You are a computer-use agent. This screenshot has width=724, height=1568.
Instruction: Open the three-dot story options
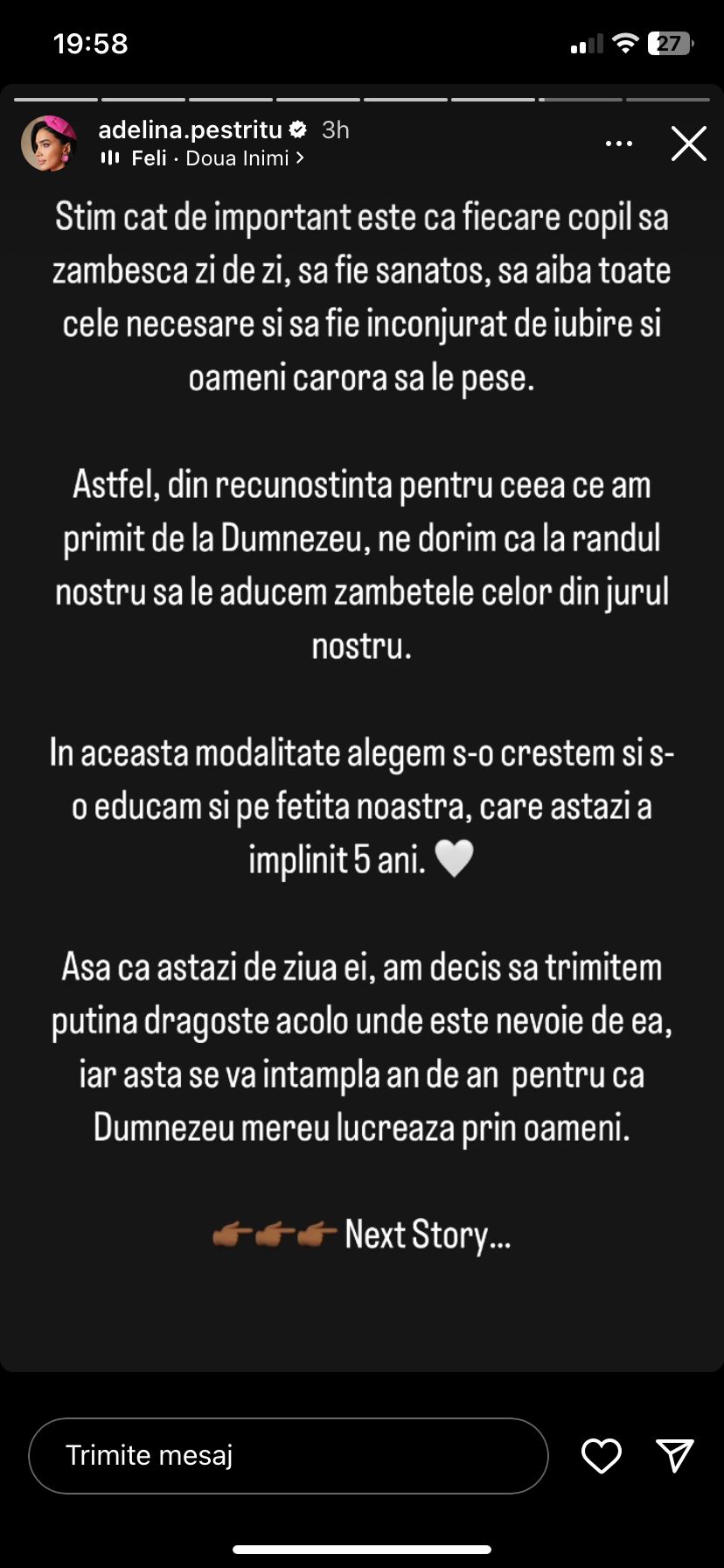tap(619, 143)
